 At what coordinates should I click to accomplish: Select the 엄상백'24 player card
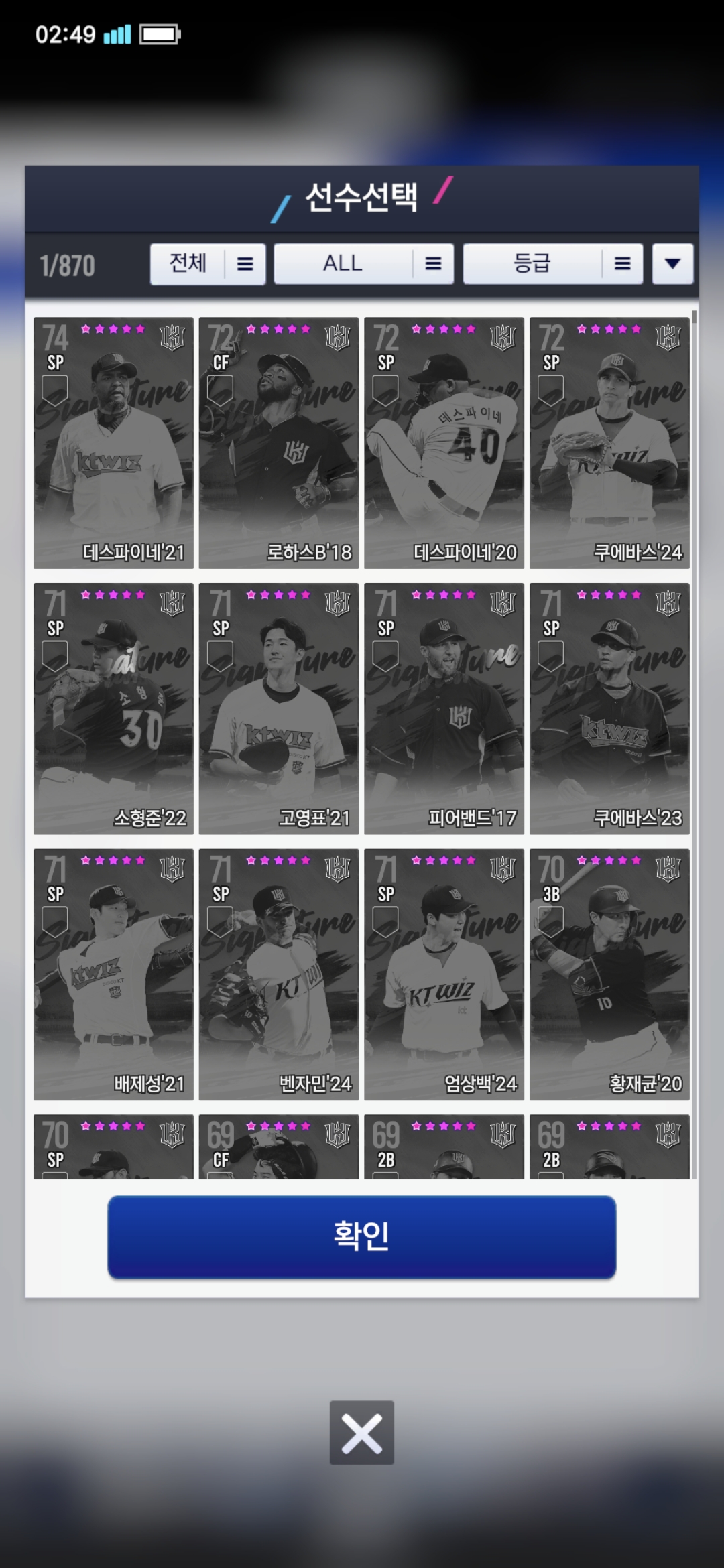tap(444, 974)
